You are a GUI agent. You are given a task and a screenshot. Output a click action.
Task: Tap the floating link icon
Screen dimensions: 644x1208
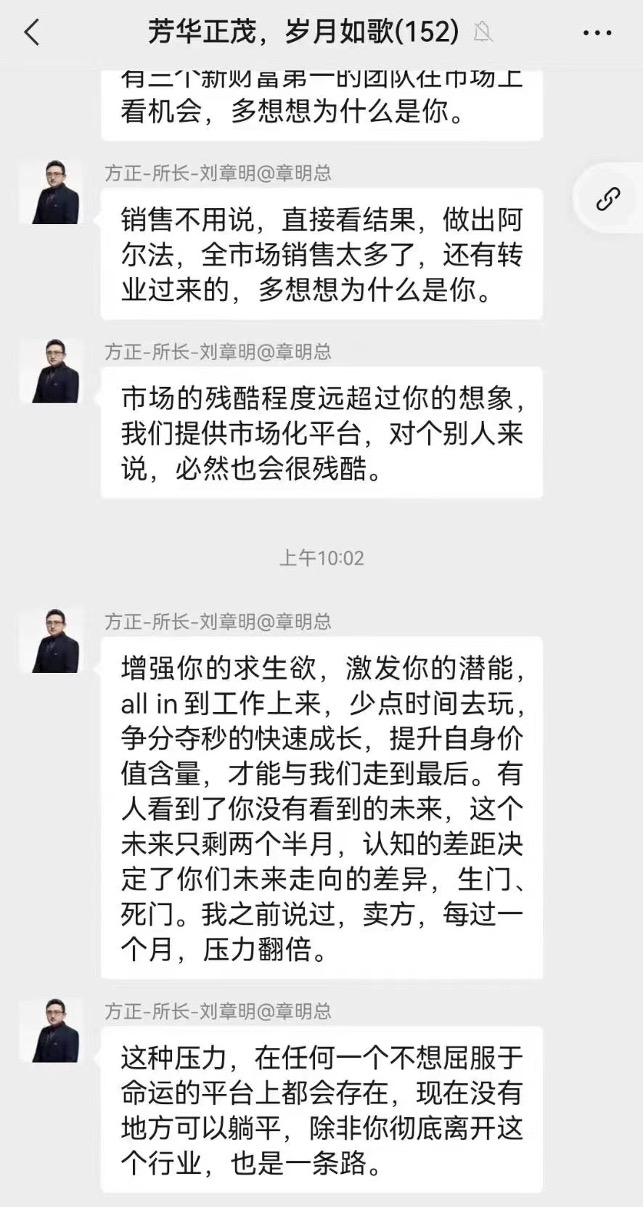(608, 200)
